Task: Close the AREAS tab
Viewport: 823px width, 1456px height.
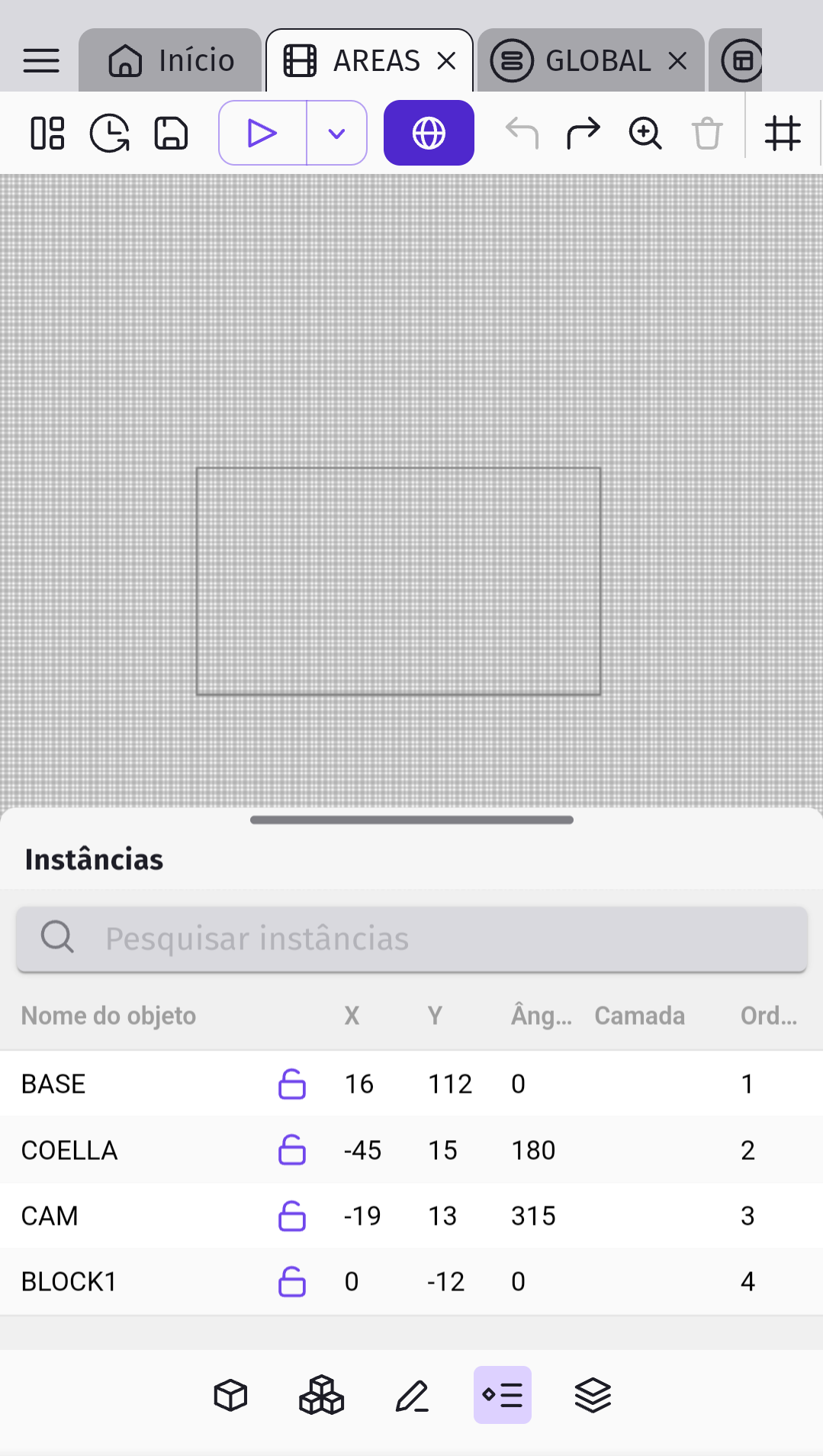Action: click(x=447, y=61)
